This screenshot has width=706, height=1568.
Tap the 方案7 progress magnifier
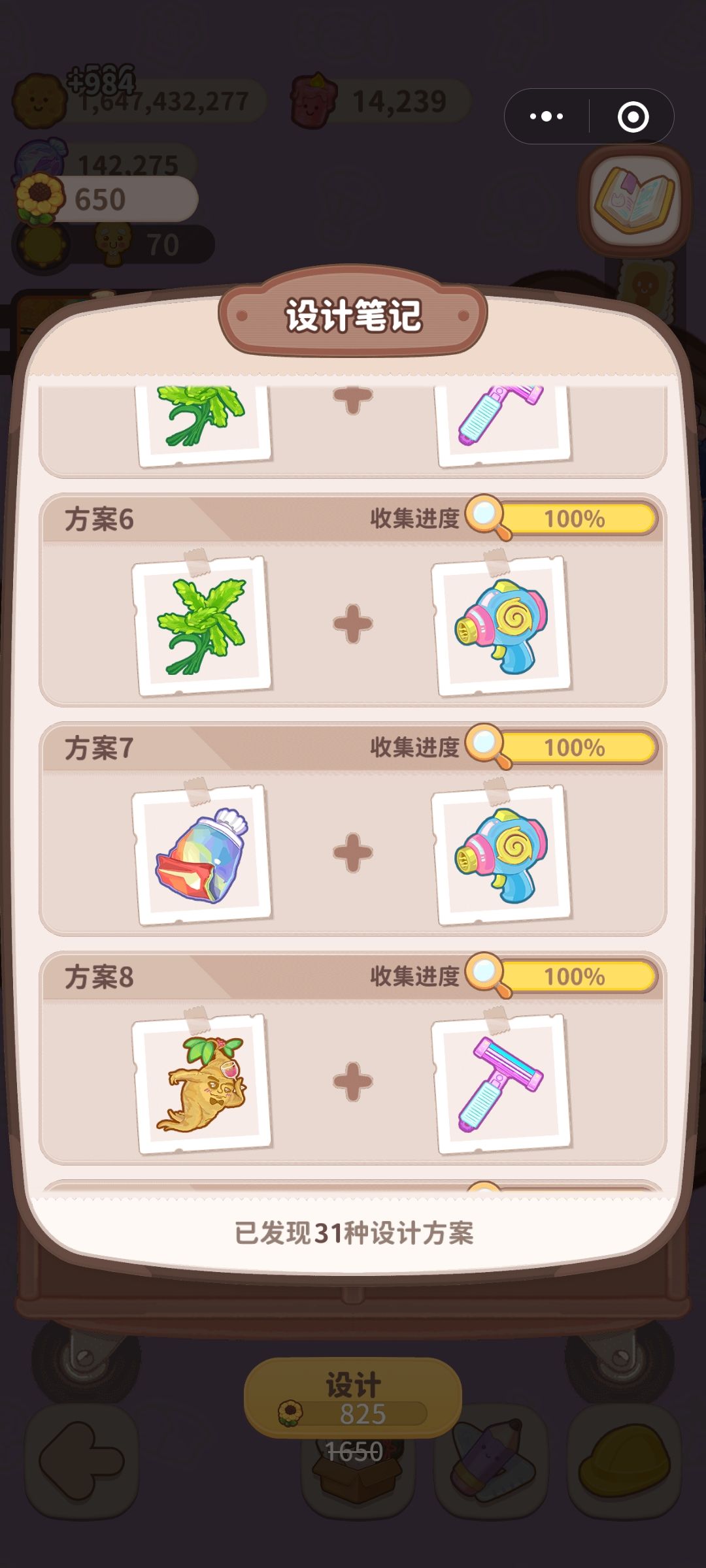[488, 746]
